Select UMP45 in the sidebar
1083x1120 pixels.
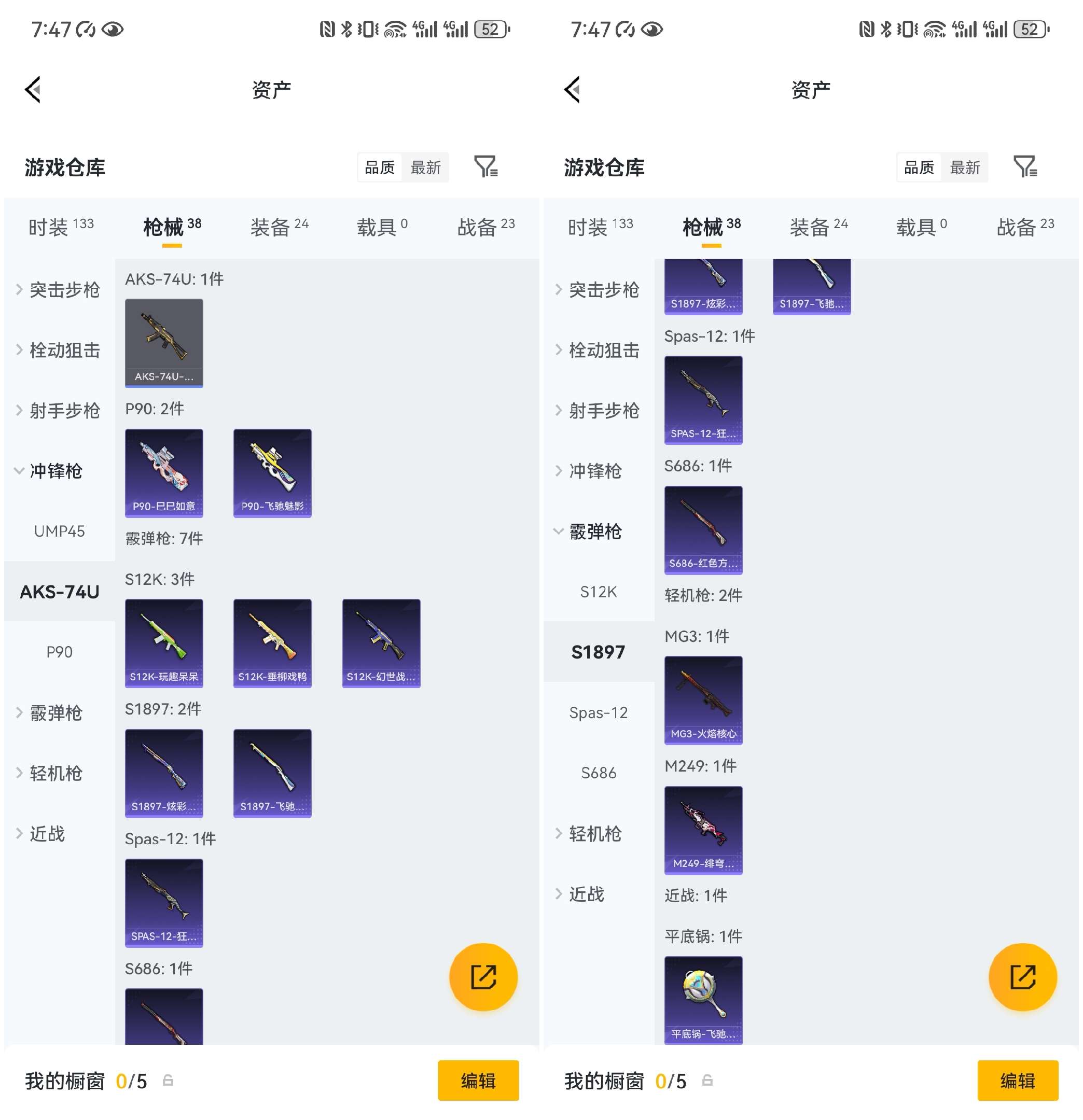(x=59, y=531)
